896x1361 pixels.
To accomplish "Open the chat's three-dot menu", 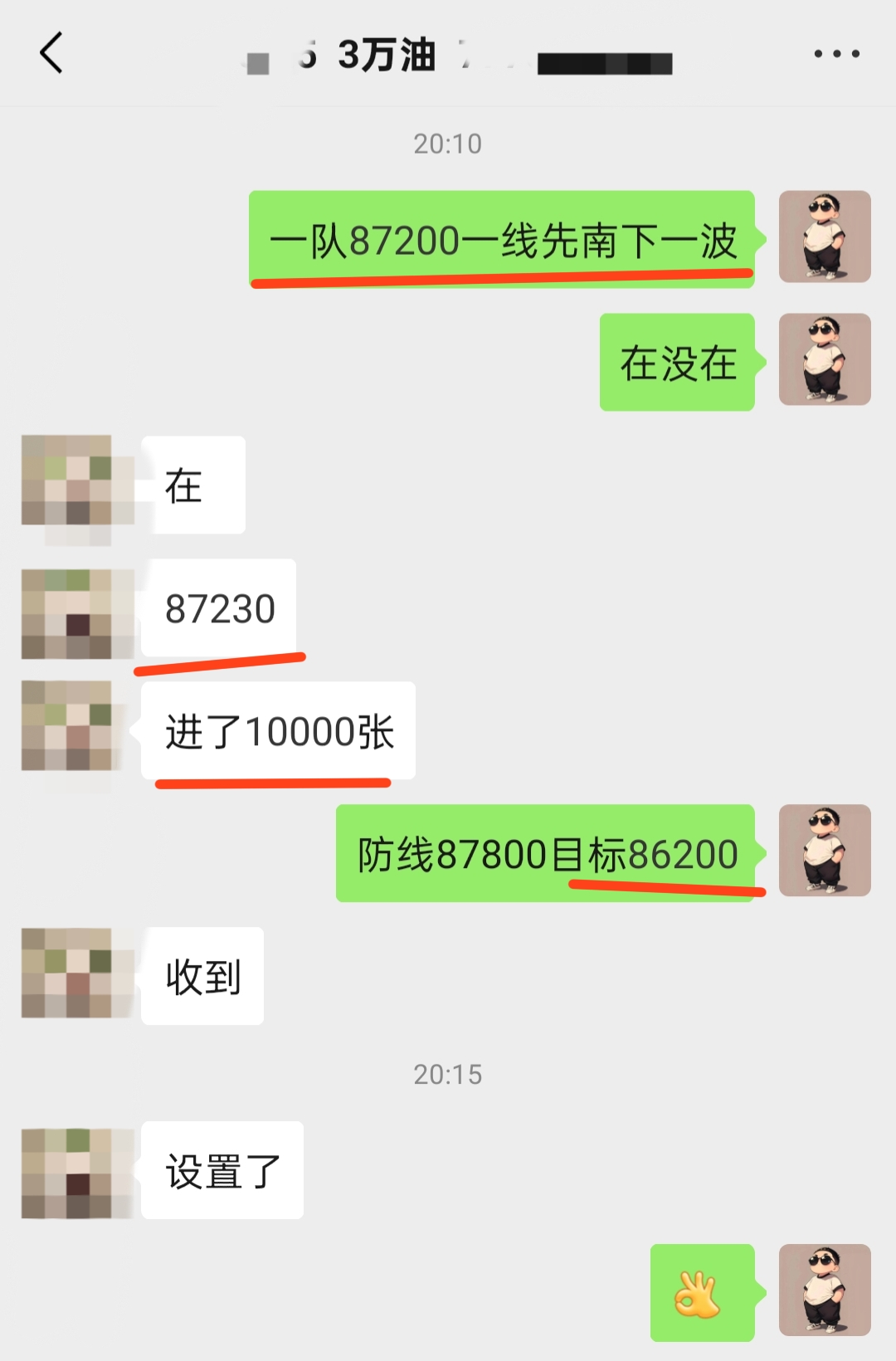I will point(836,55).
